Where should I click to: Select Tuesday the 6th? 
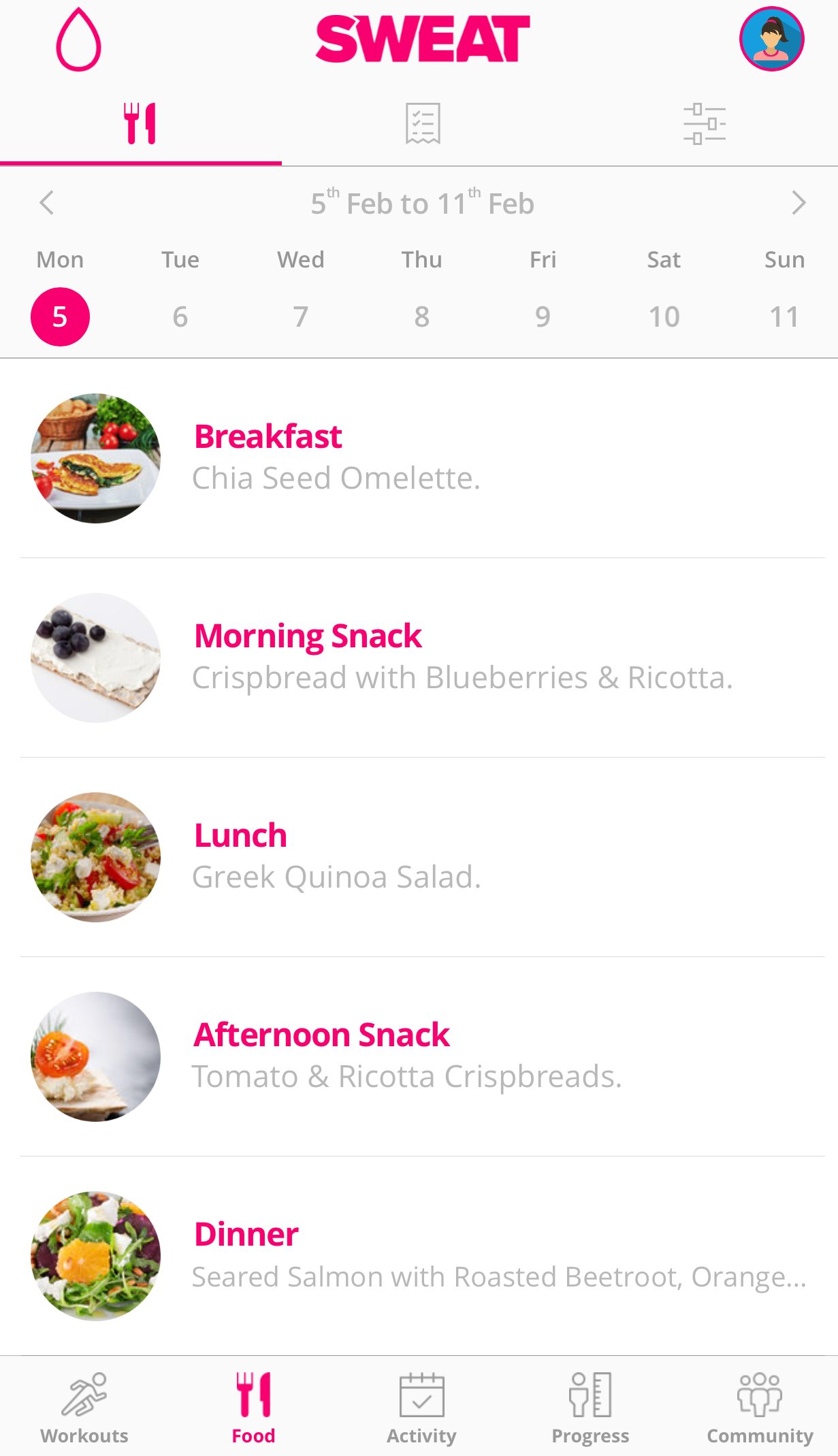point(180,317)
